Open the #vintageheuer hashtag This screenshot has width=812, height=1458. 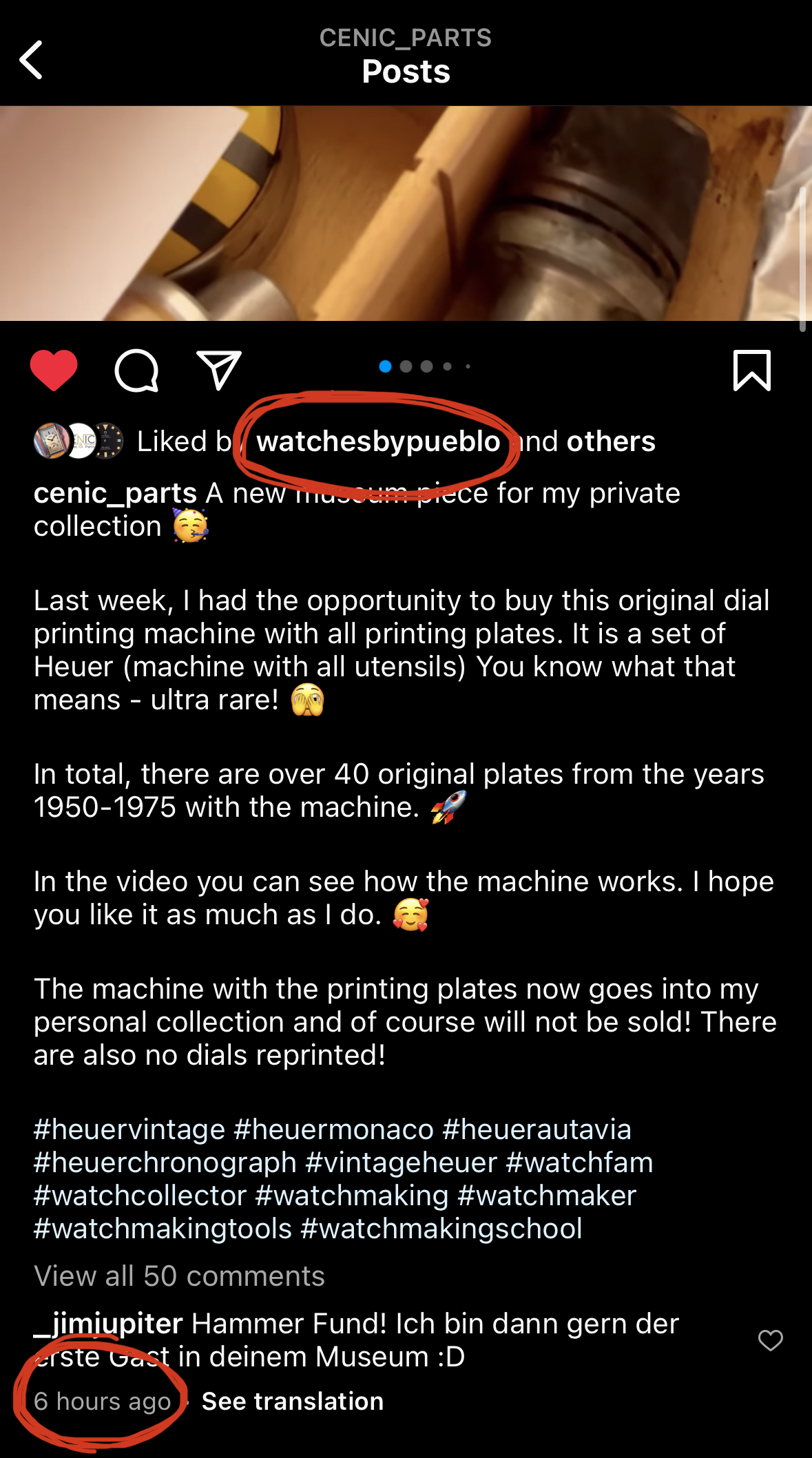[401, 1163]
